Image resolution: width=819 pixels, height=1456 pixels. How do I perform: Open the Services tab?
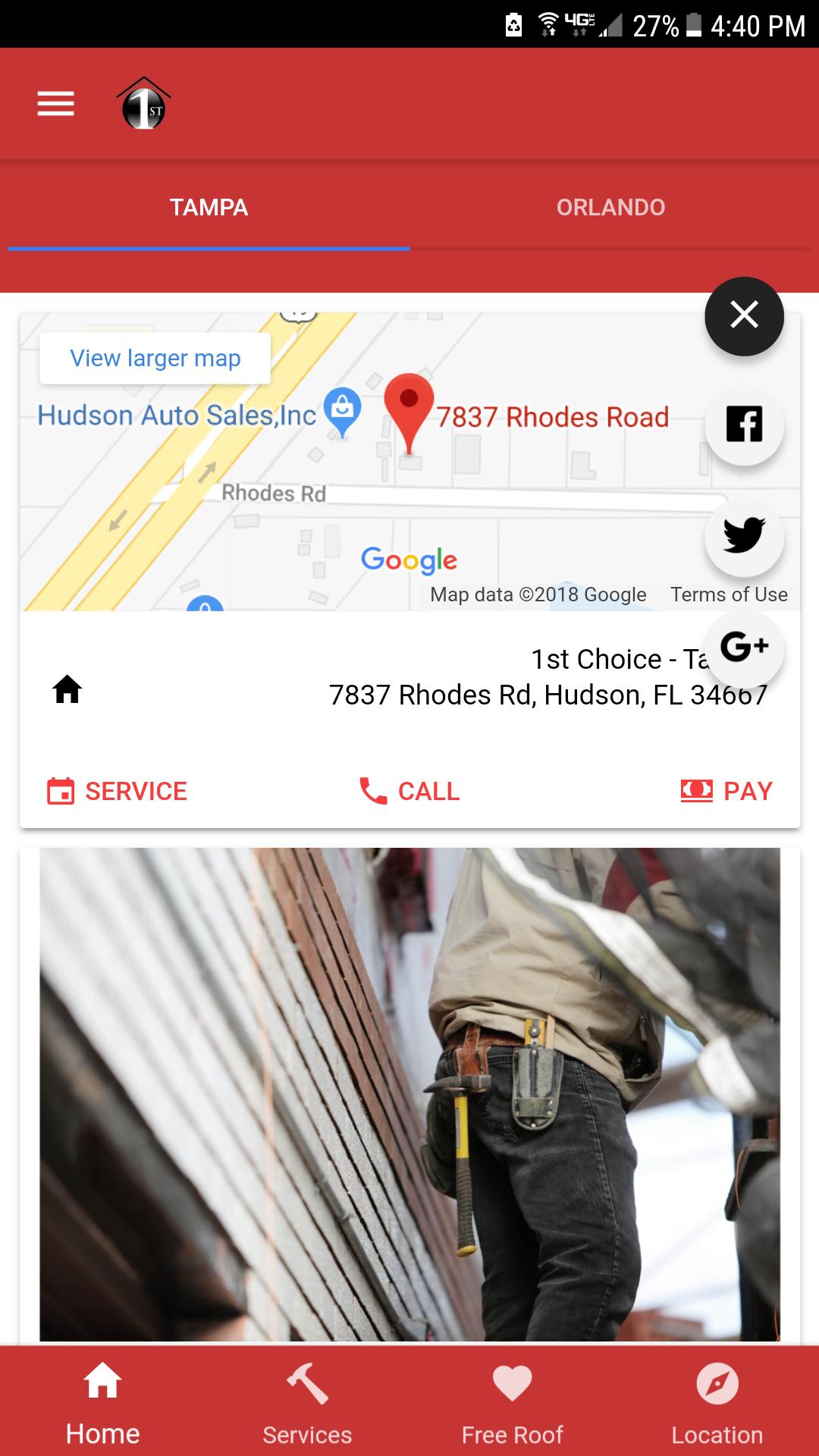(307, 1403)
